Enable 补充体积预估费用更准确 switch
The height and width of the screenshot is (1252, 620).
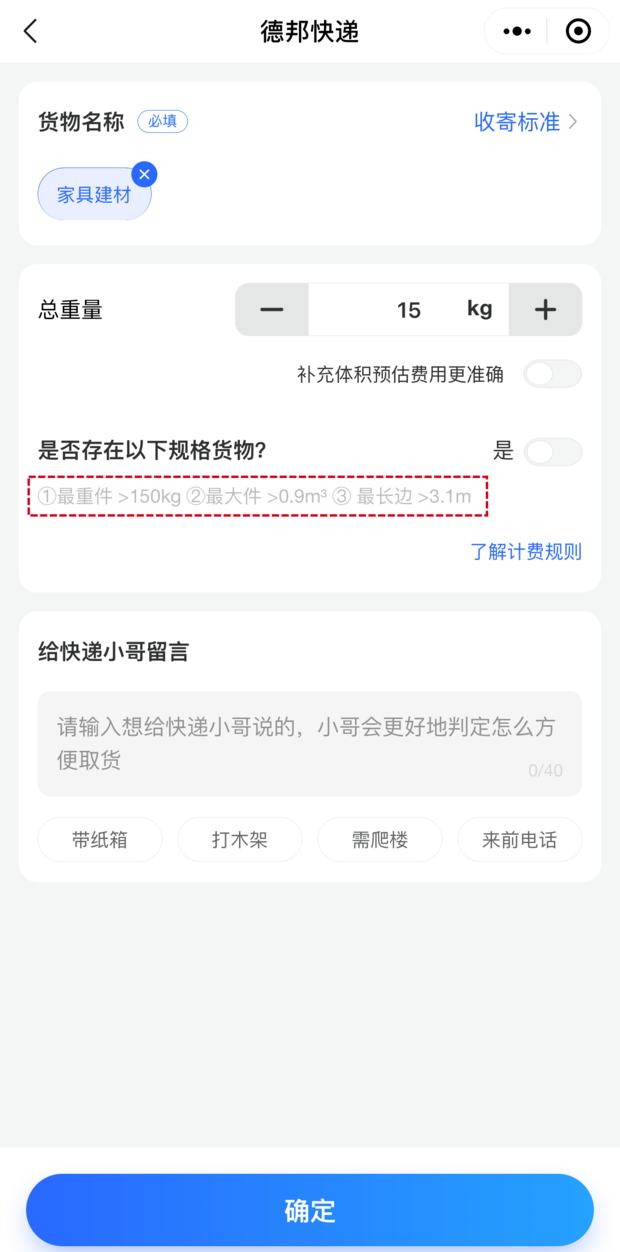click(553, 374)
